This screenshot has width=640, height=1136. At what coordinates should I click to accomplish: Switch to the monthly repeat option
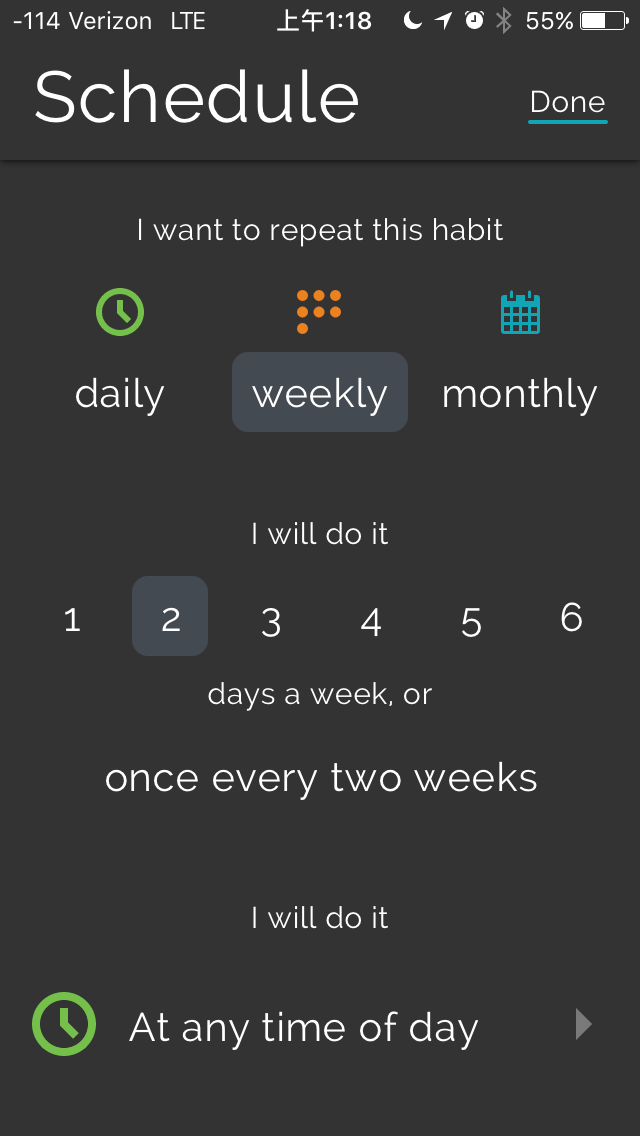(x=519, y=392)
